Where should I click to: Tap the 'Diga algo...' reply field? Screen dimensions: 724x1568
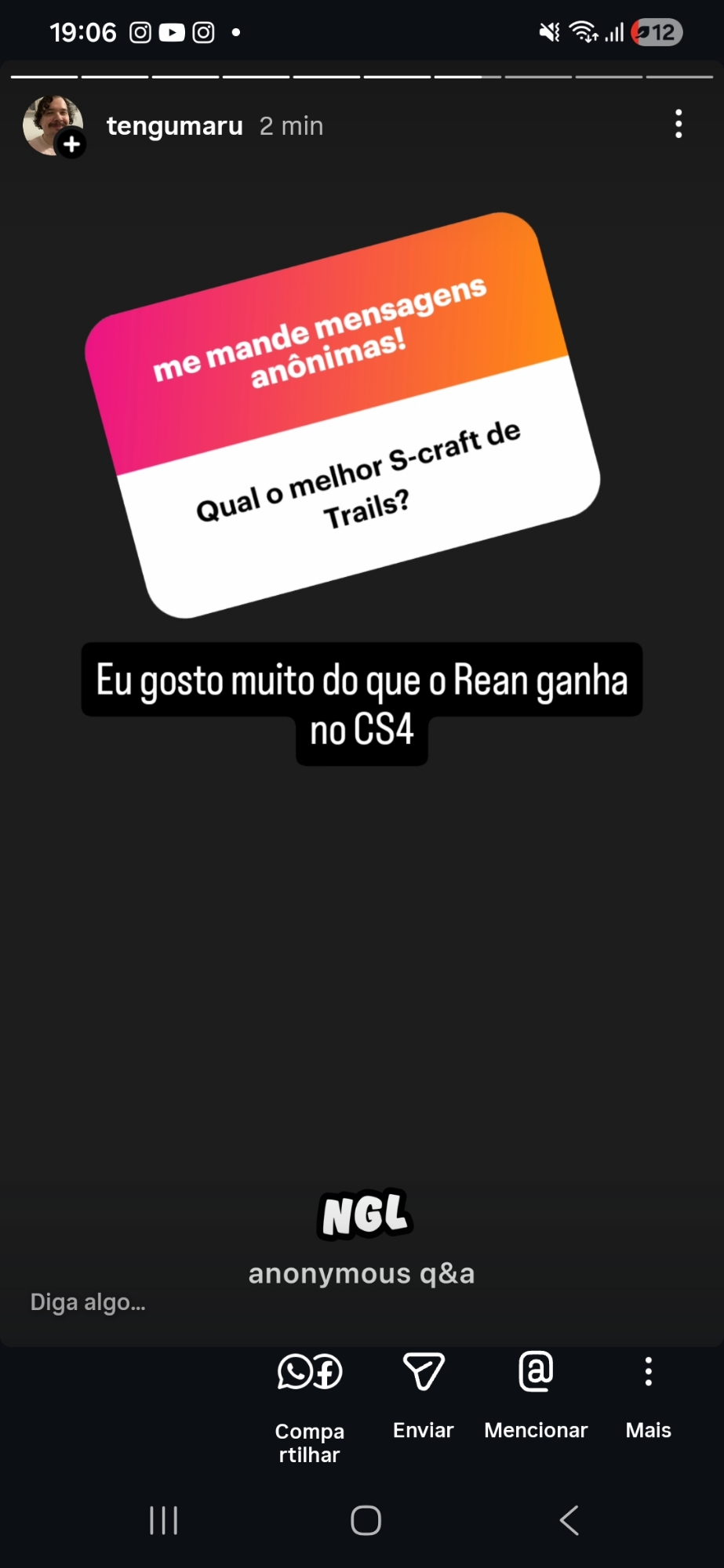[88, 1302]
